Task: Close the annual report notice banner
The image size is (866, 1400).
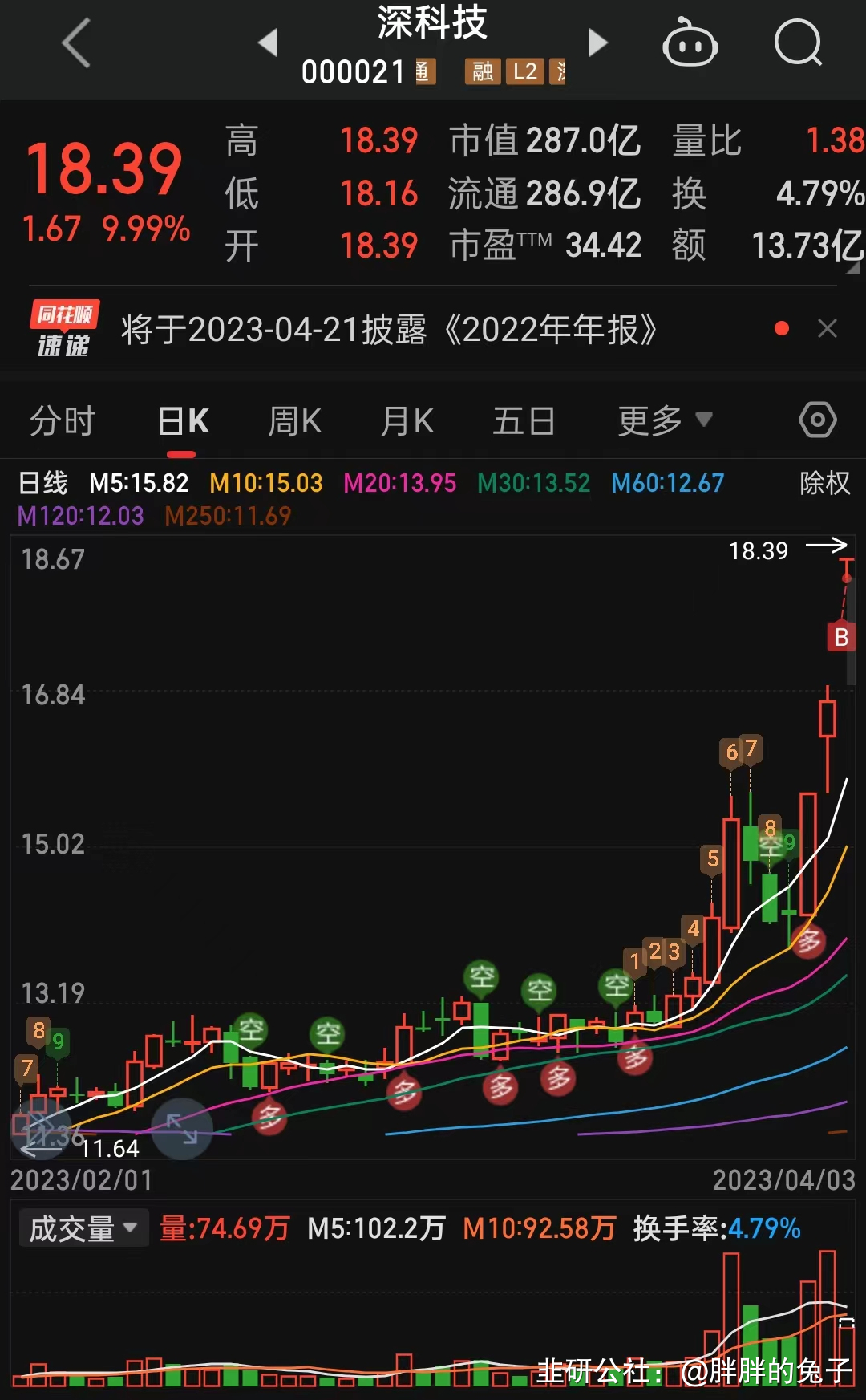Action: pyautogui.click(x=827, y=329)
